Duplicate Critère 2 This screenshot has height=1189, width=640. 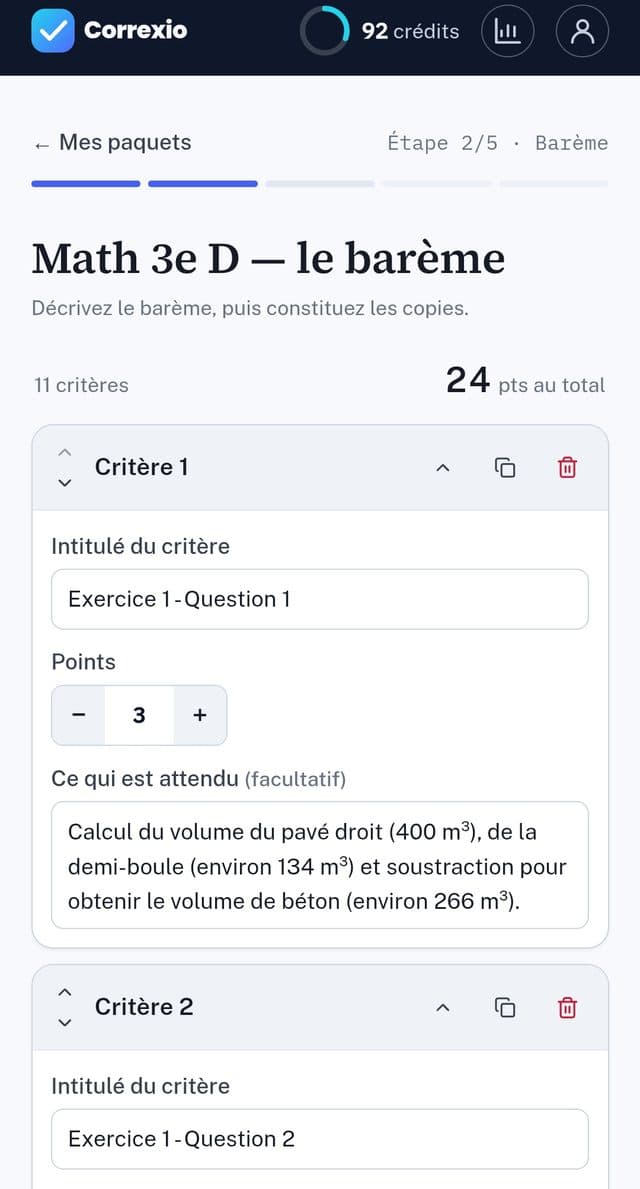point(505,1008)
